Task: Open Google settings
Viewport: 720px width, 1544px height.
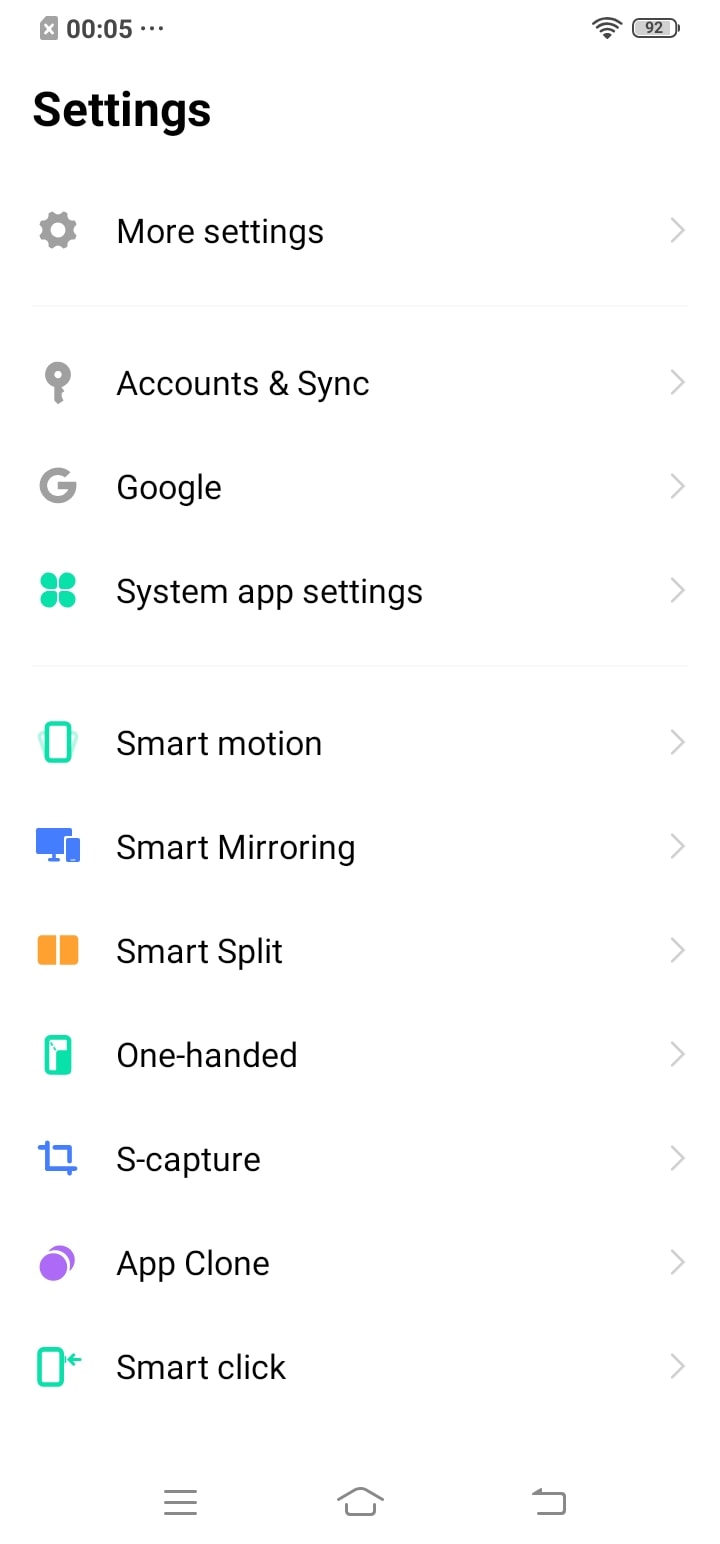Action: pos(360,487)
